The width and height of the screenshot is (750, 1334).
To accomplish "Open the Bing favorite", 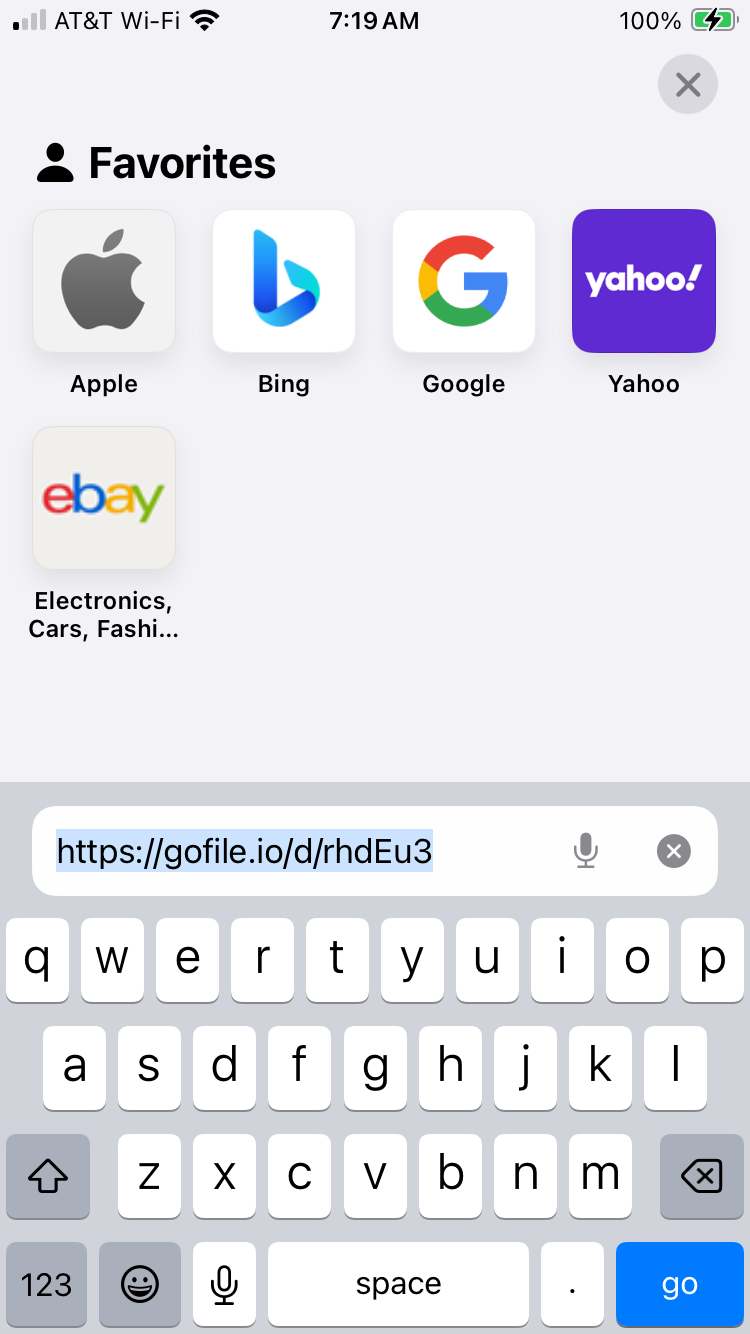I will click(284, 282).
